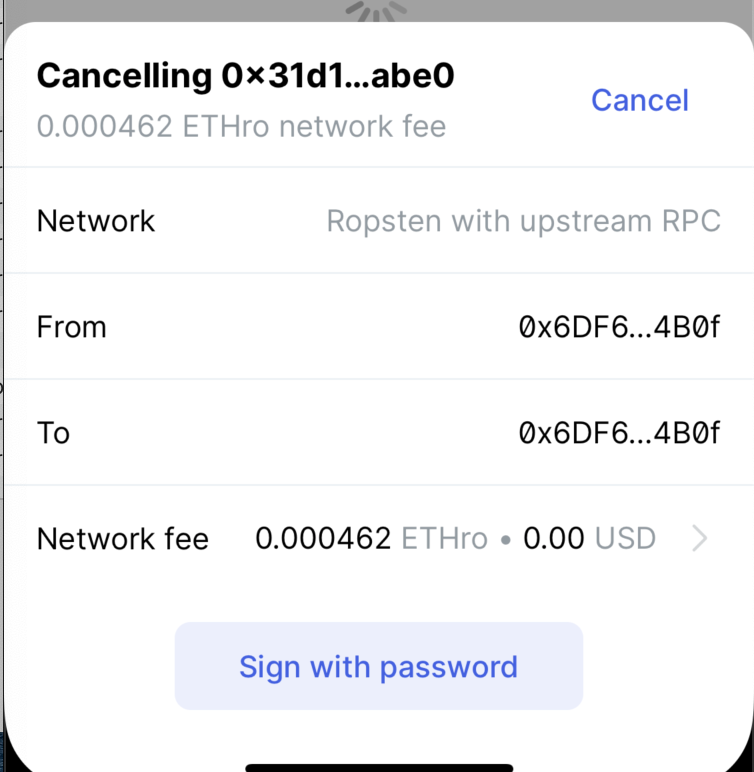Open the Network fee details row

[378, 539]
